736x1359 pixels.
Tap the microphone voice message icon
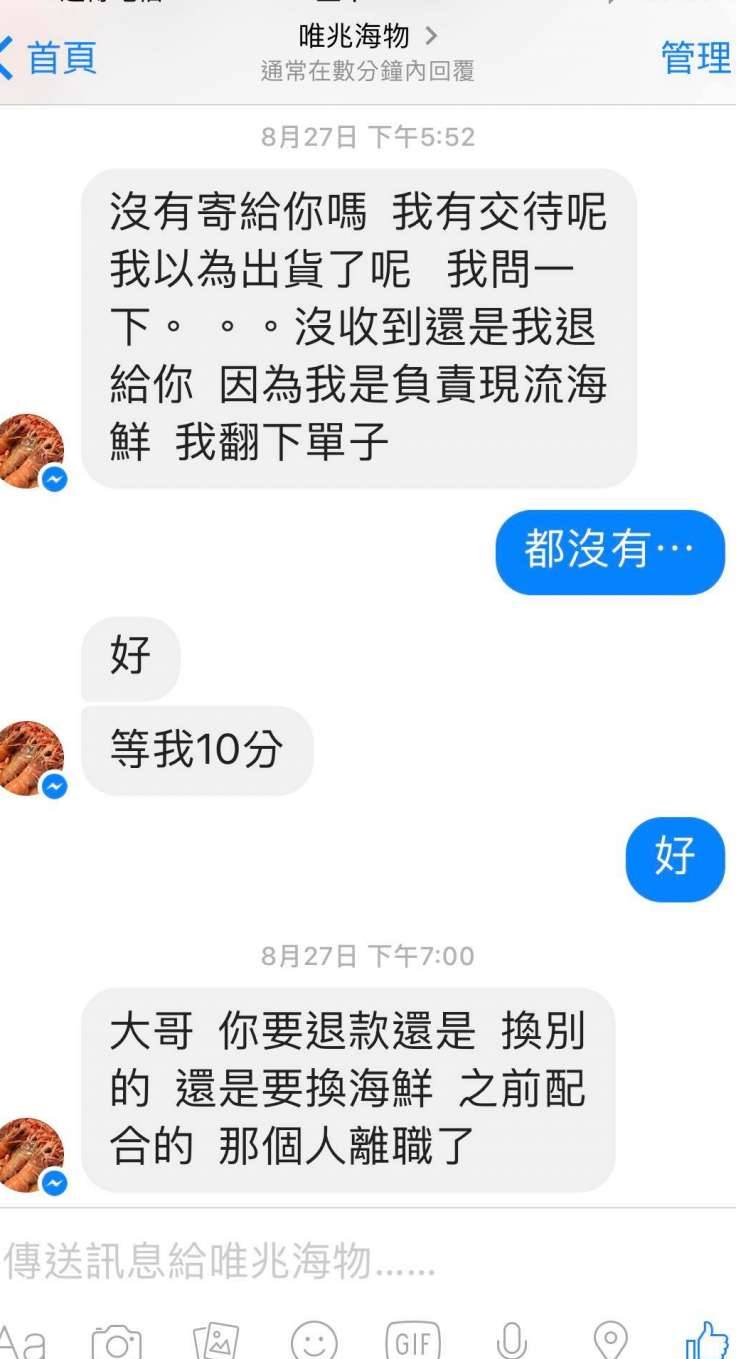[512, 1340]
